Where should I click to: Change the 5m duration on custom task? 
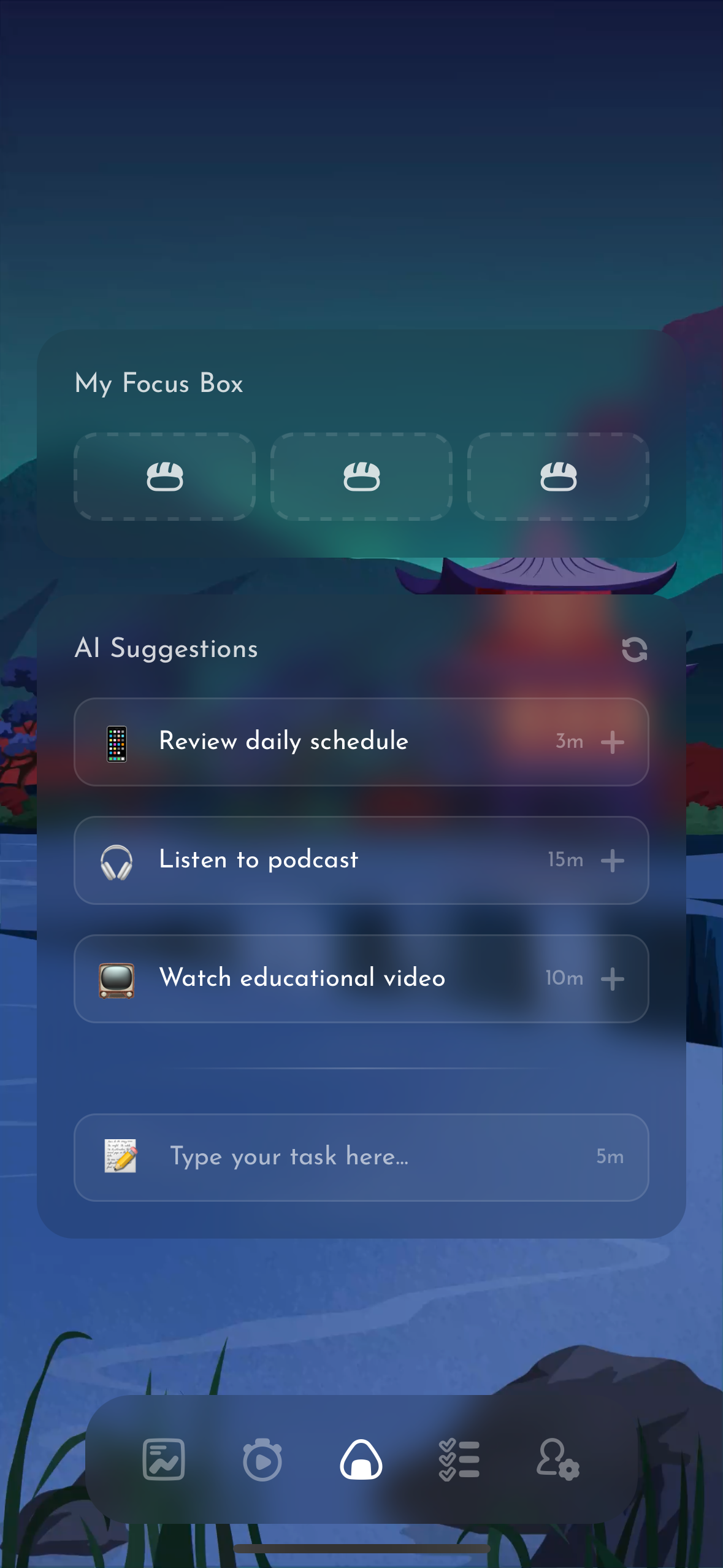(x=610, y=1157)
